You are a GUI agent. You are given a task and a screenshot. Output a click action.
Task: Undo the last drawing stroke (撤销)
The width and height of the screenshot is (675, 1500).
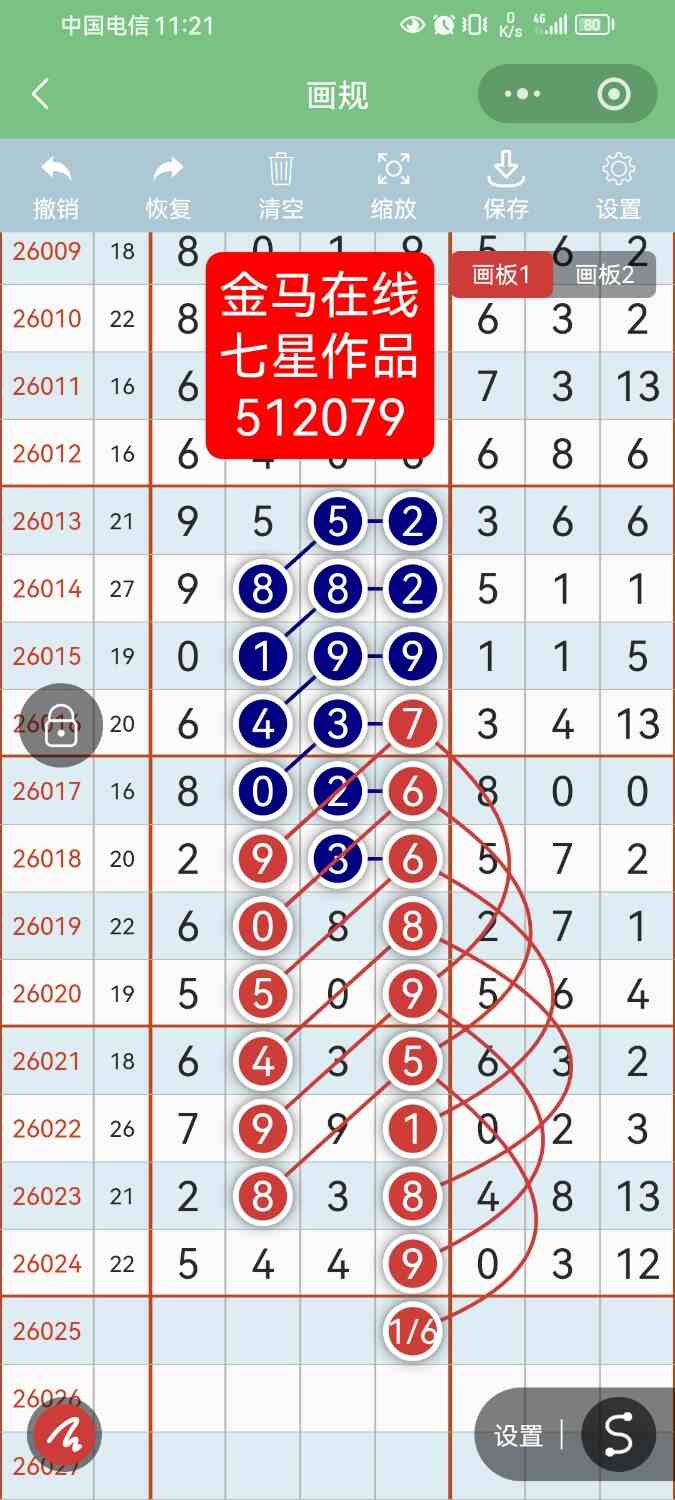(x=56, y=186)
